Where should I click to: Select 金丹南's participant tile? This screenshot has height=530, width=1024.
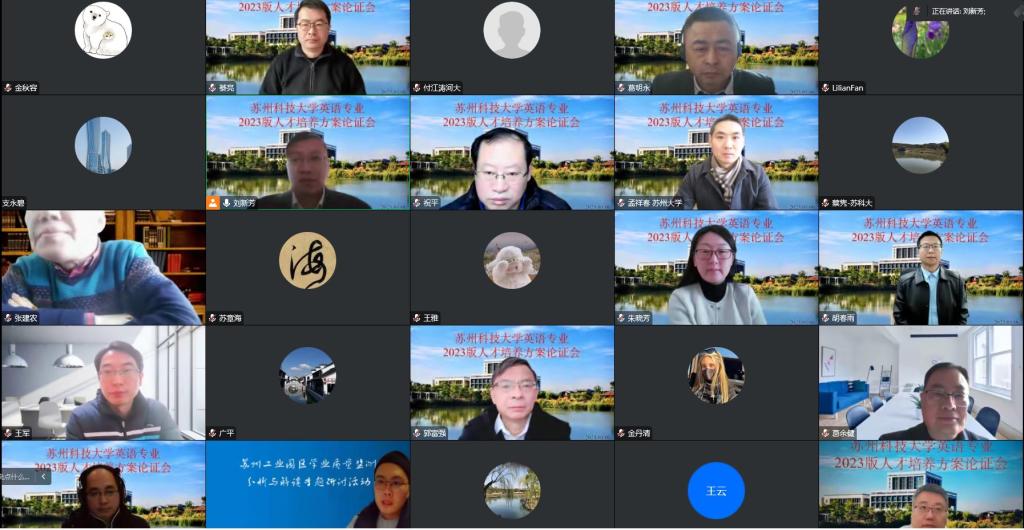(716, 380)
